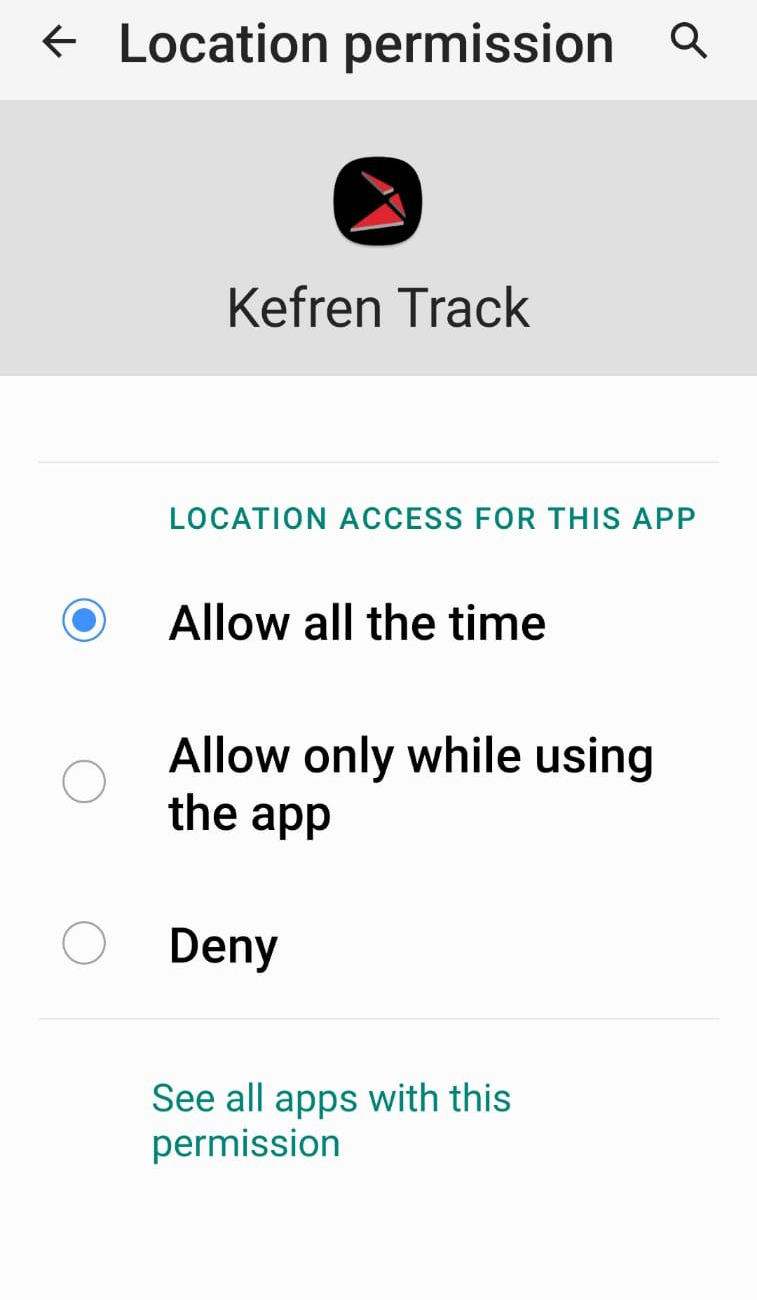The height and width of the screenshot is (1300, 757).
Task: Open the search icon in the app bar
Action: point(689,42)
